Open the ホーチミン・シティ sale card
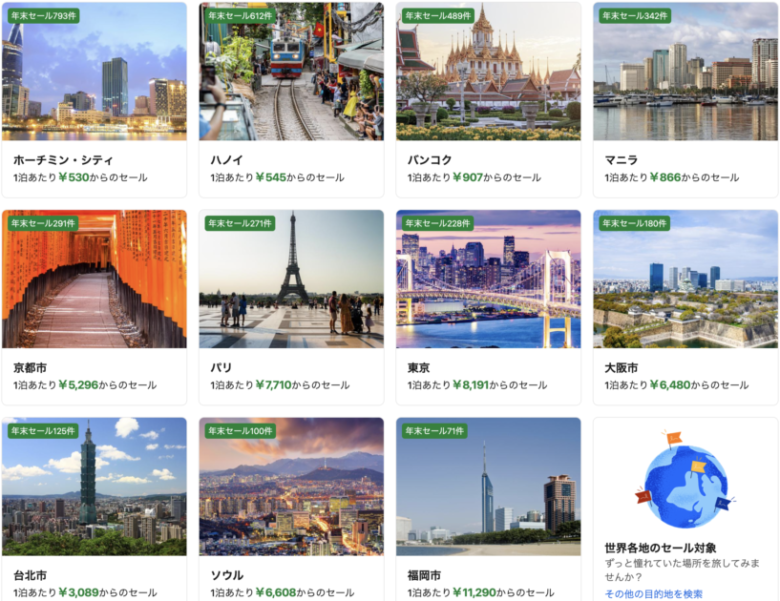 (94, 99)
